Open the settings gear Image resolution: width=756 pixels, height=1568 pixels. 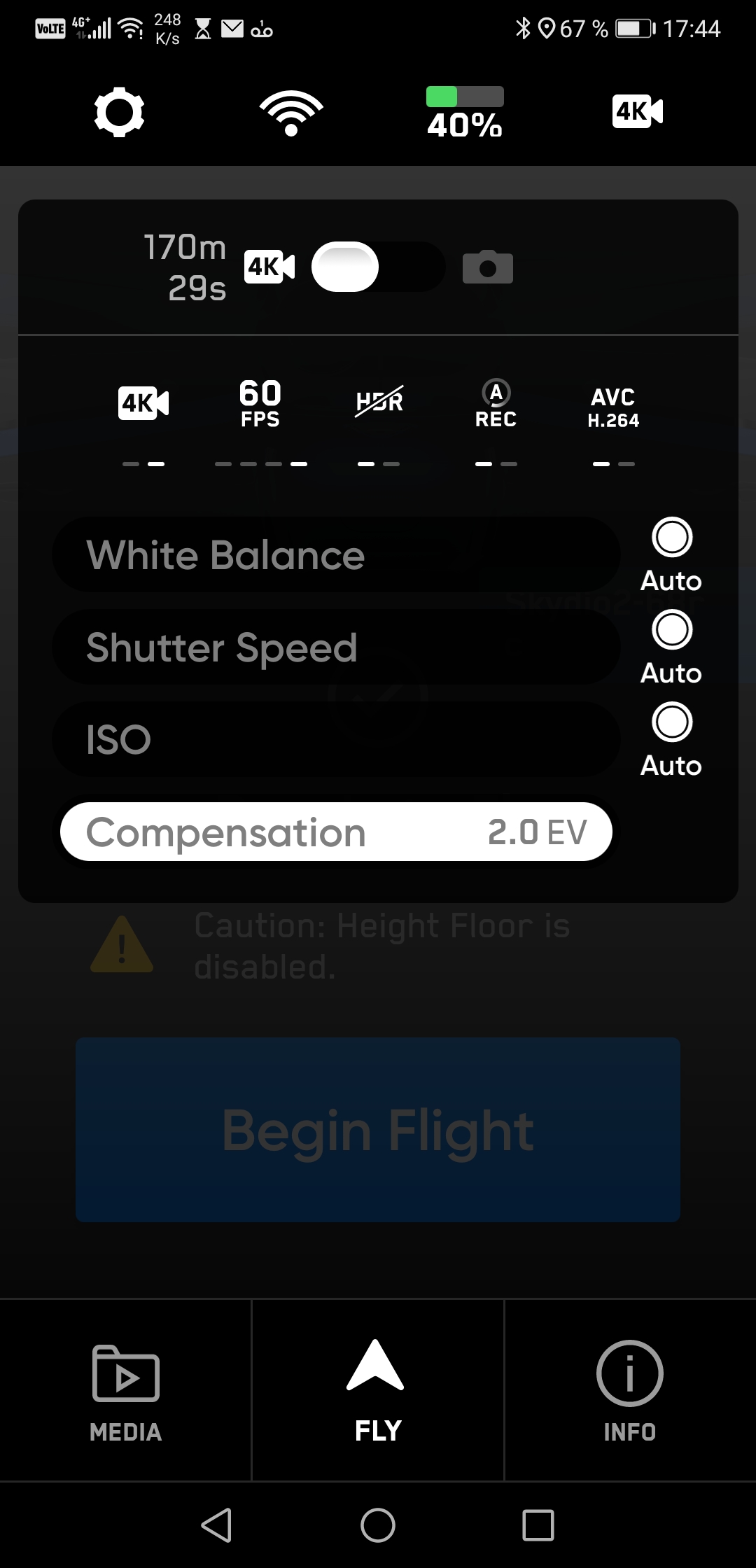coord(119,111)
